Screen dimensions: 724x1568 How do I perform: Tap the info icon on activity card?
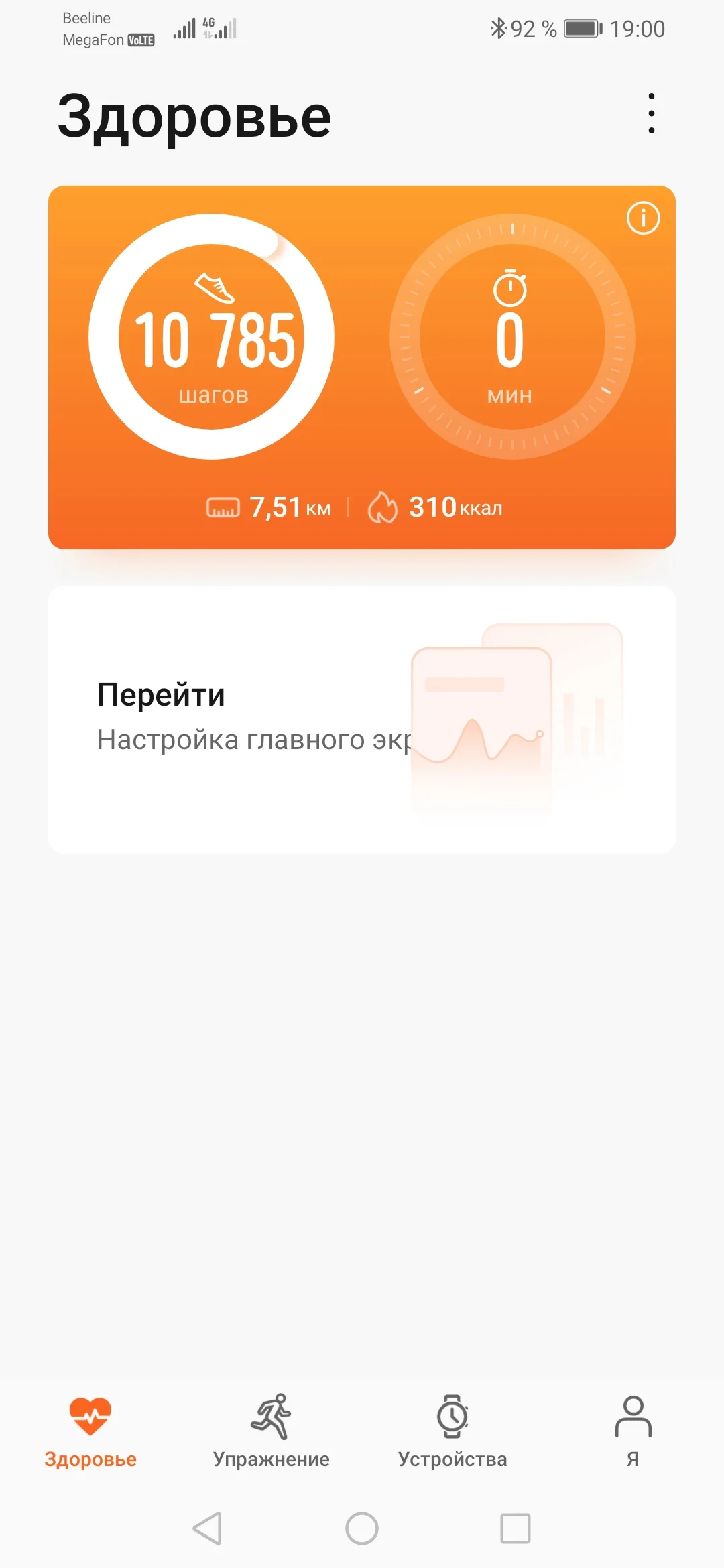[643, 218]
